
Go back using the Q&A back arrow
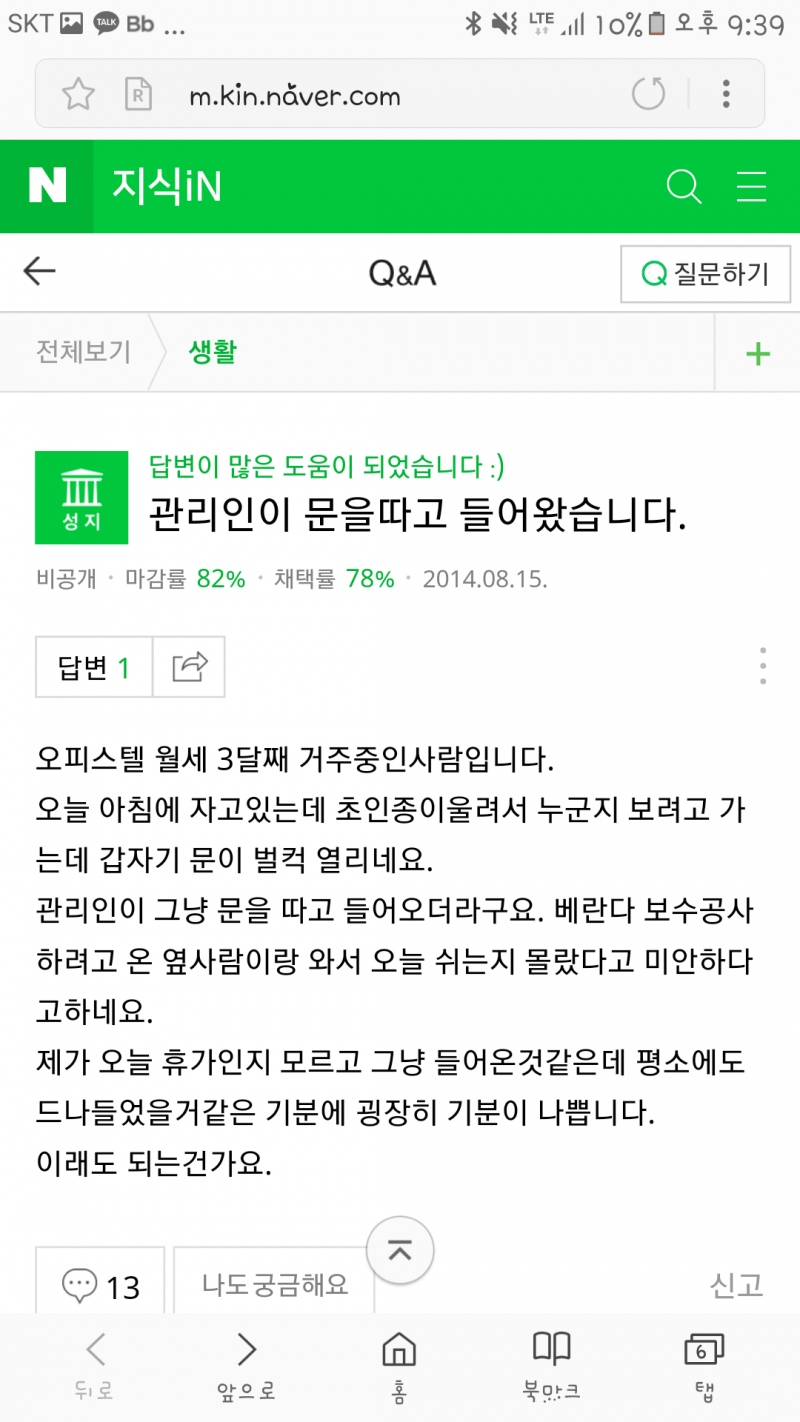click(x=39, y=271)
